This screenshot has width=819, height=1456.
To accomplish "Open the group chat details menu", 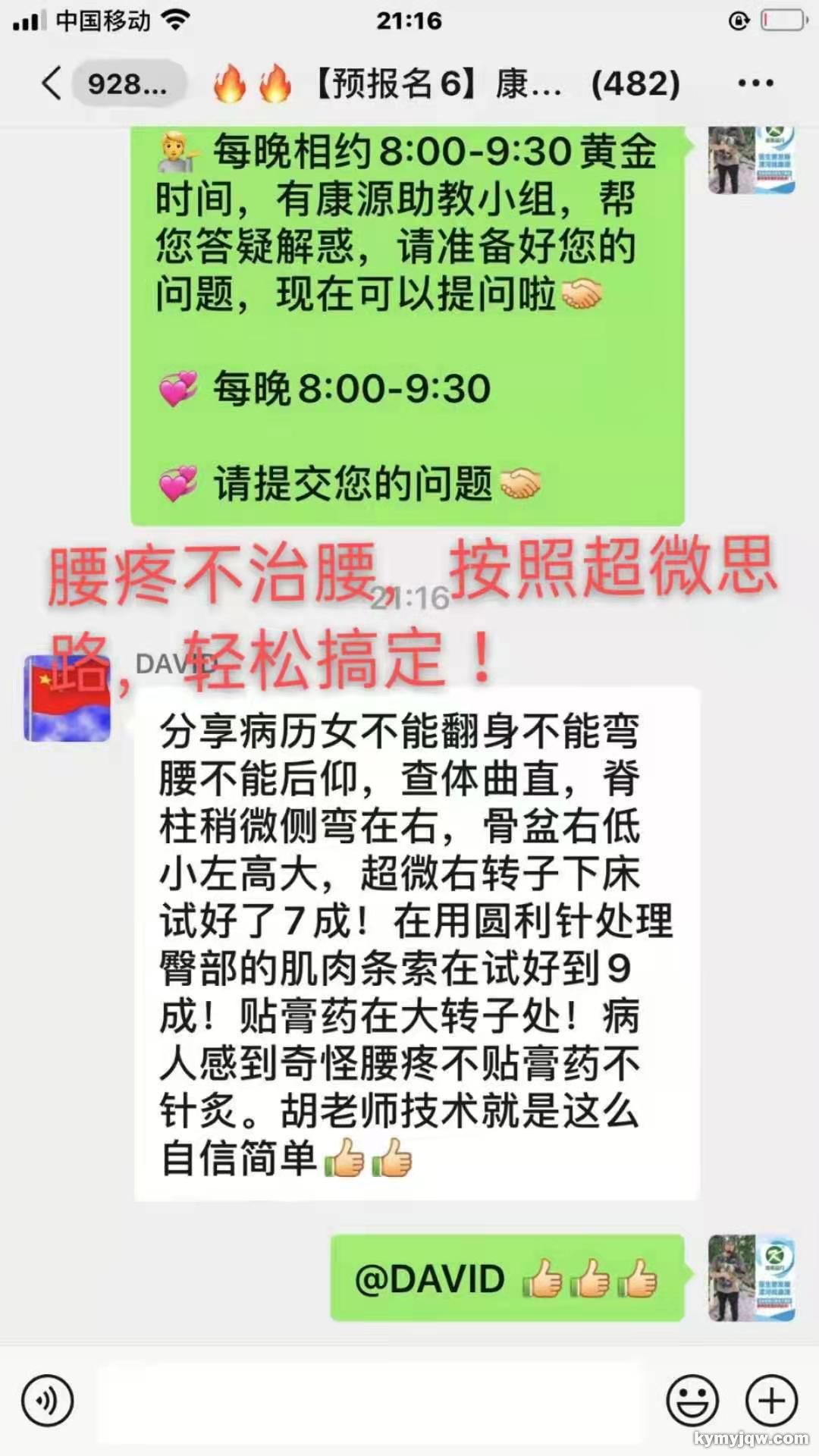I will [x=755, y=83].
